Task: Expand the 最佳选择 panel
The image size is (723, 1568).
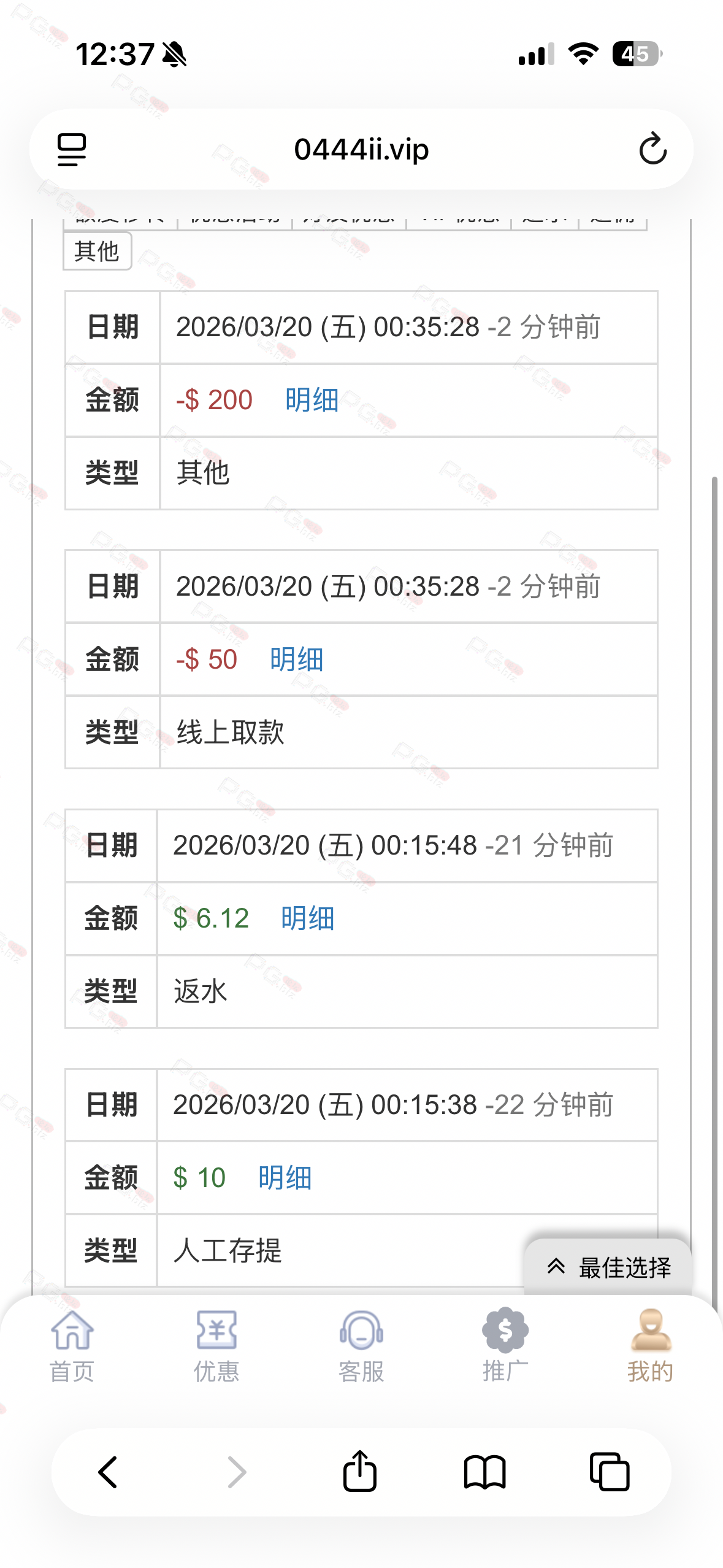Action: coord(608,1267)
